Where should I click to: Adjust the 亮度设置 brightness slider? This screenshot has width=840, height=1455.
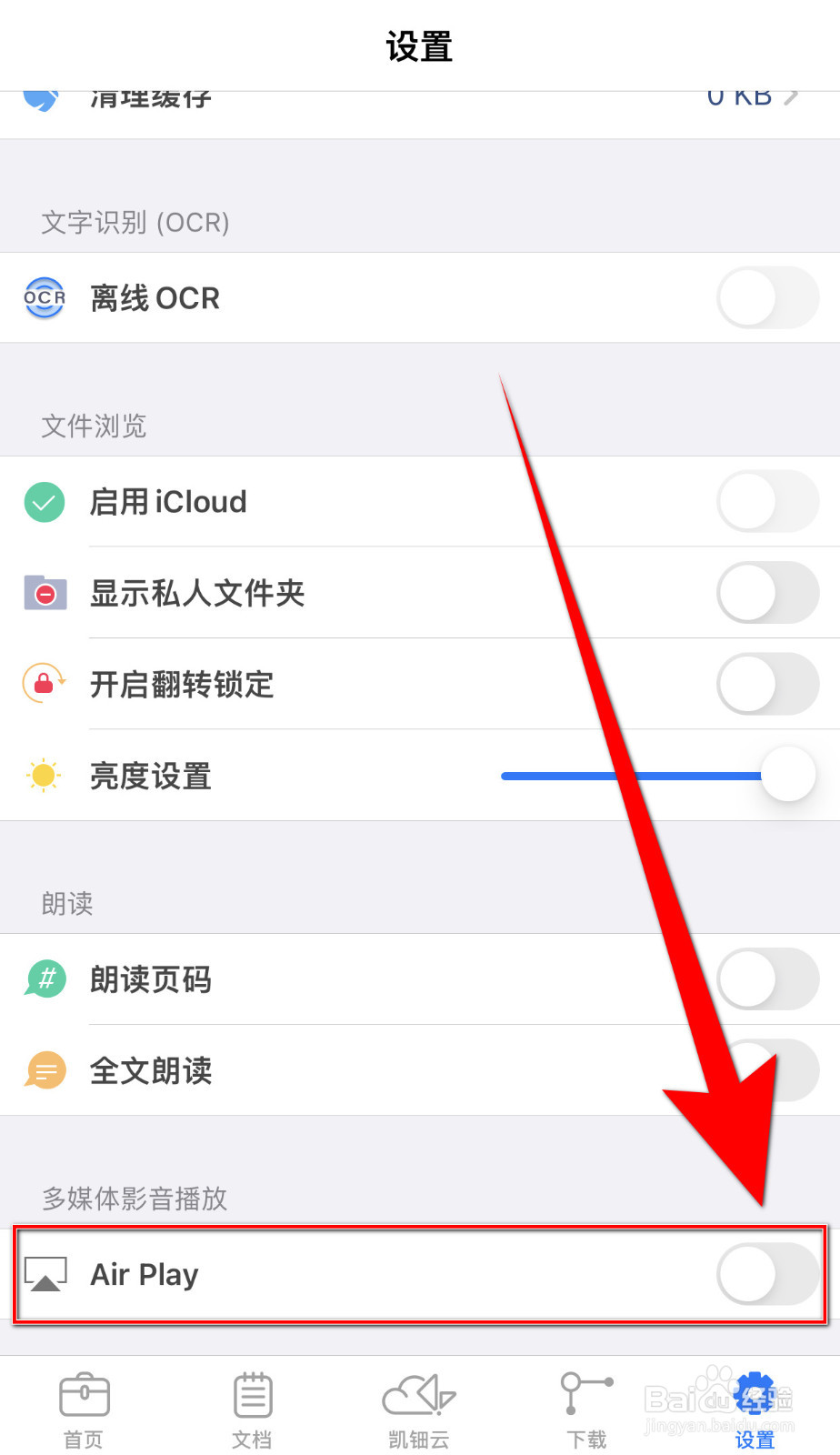(x=787, y=776)
